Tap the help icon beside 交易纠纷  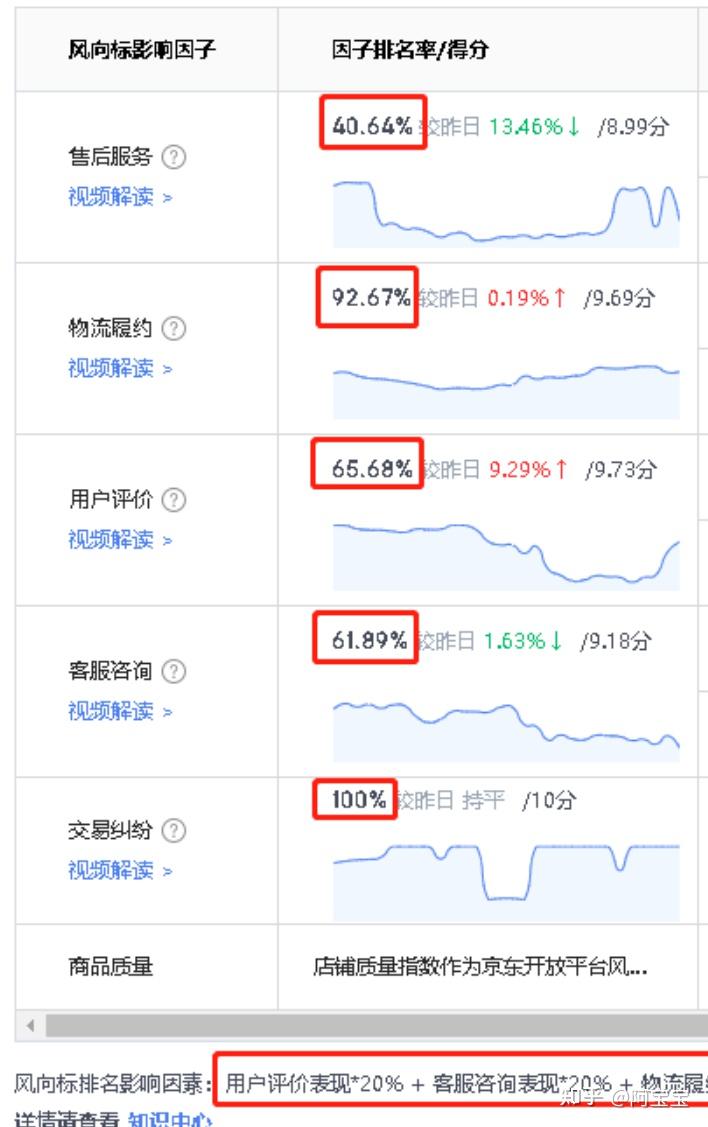click(x=175, y=831)
